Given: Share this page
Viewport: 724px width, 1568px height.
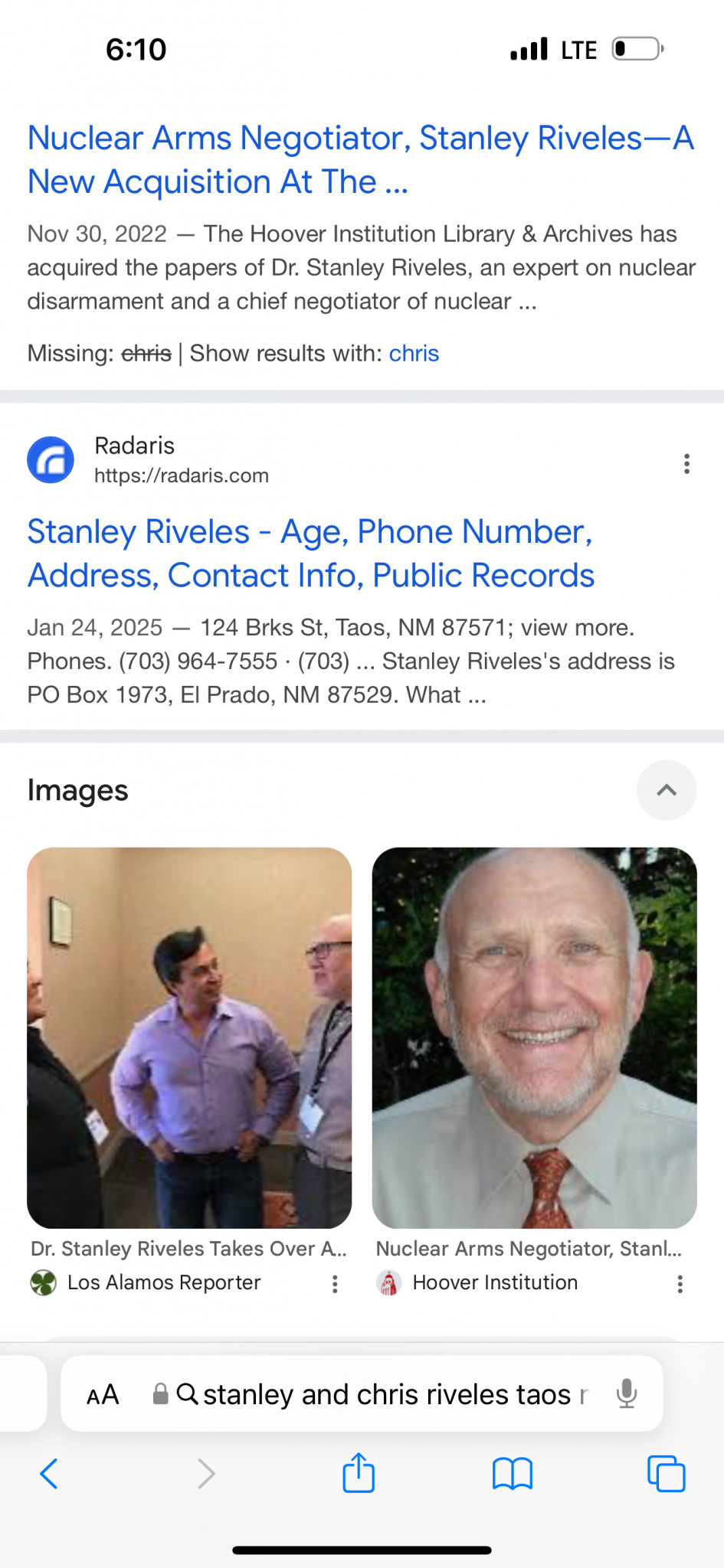Looking at the screenshot, I should 359,1473.
